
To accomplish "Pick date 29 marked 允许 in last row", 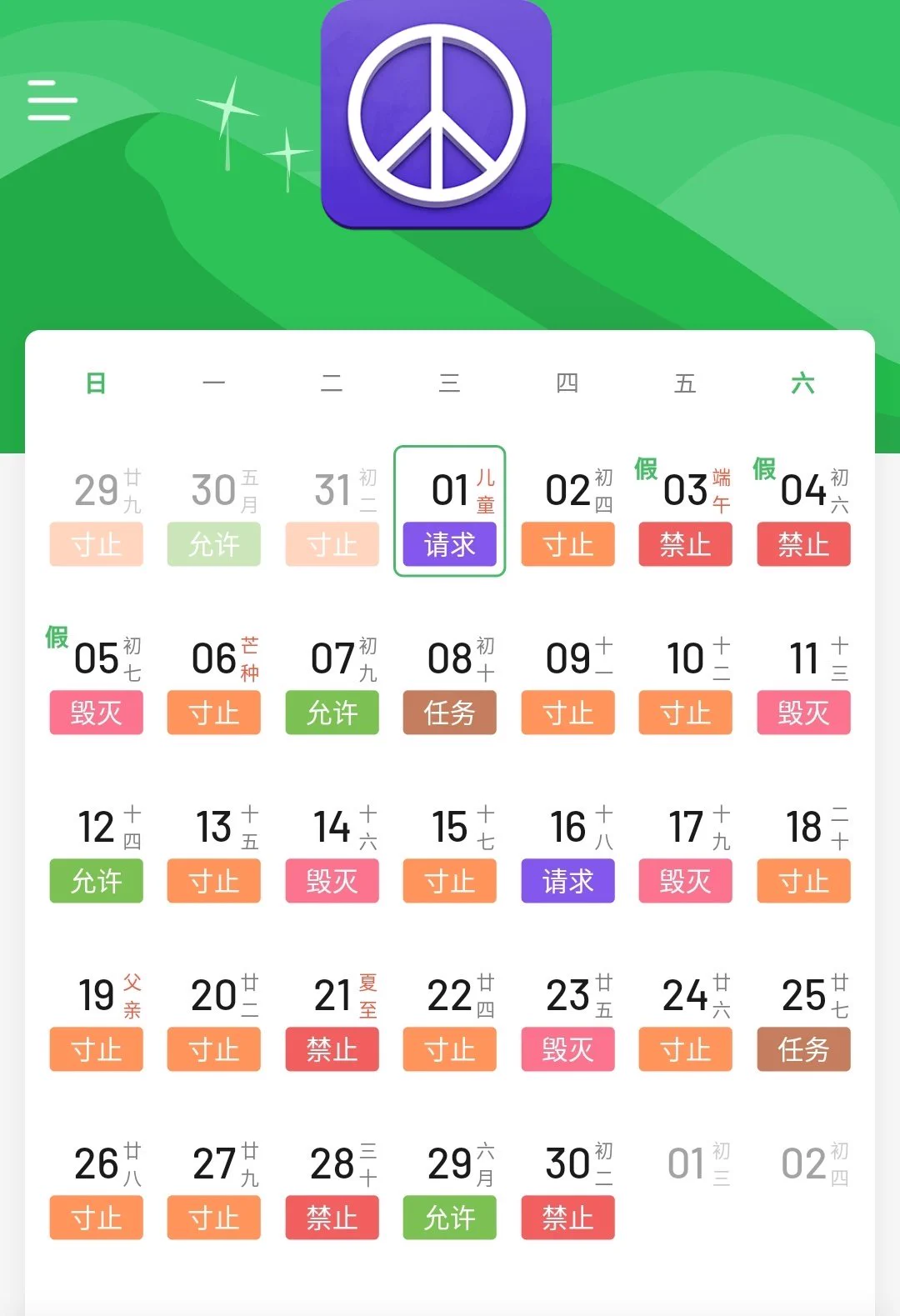I will coord(449,1184).
